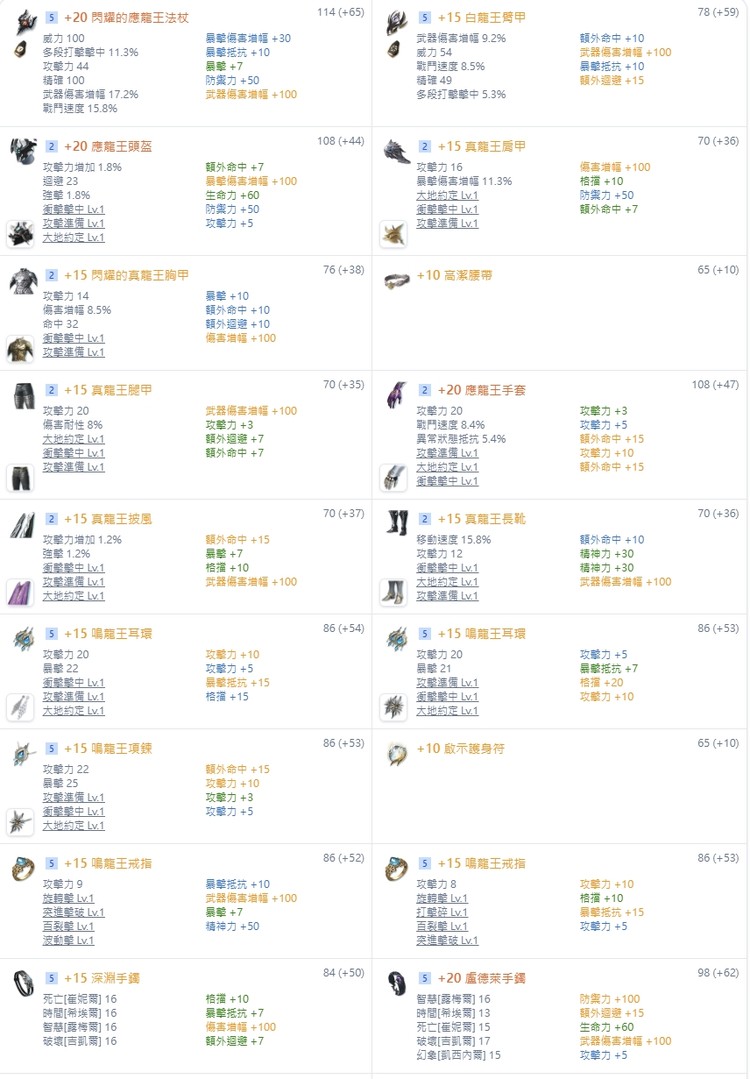Click the 啟示護身符 amulet icon
Image resolution: width=750 pixels, height=1079 pixels.
coord(398,752)
